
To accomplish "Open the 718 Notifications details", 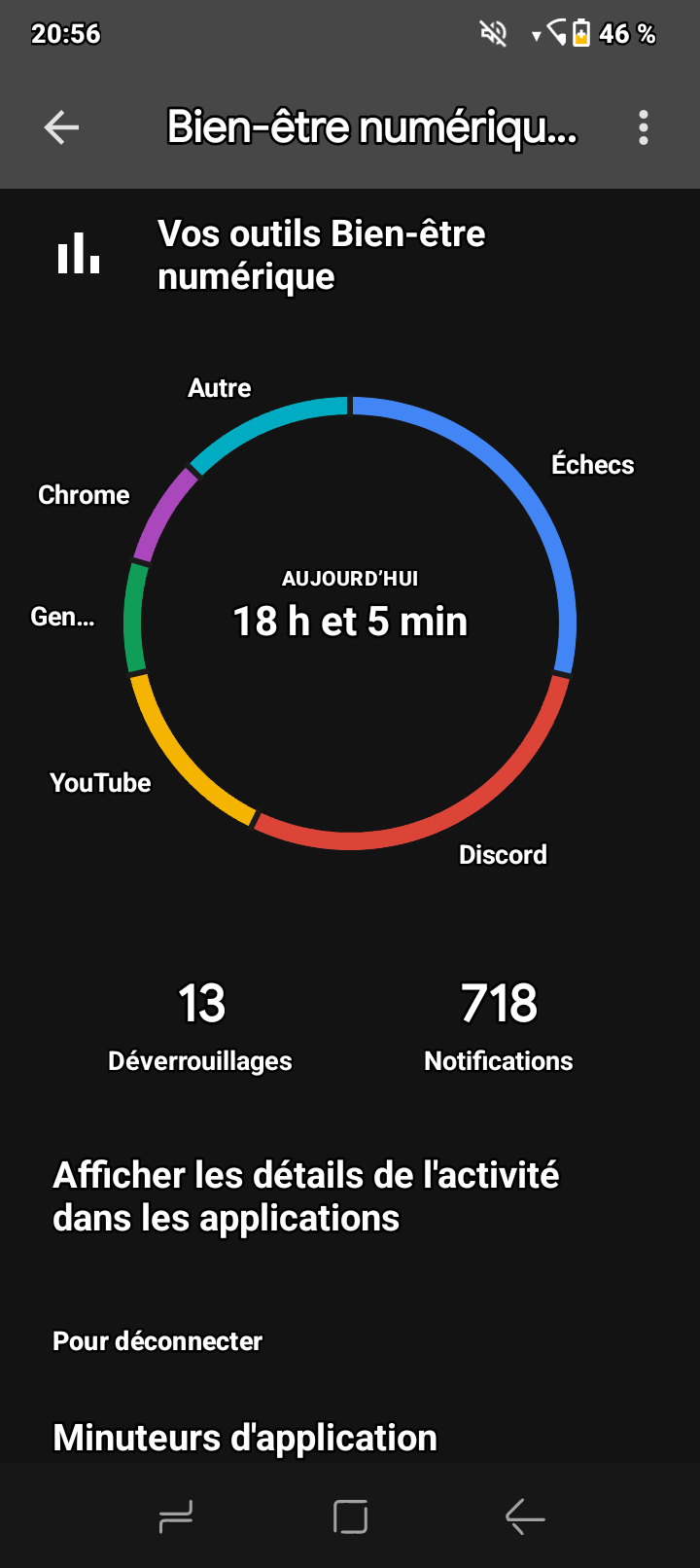I will point(498,1026).
